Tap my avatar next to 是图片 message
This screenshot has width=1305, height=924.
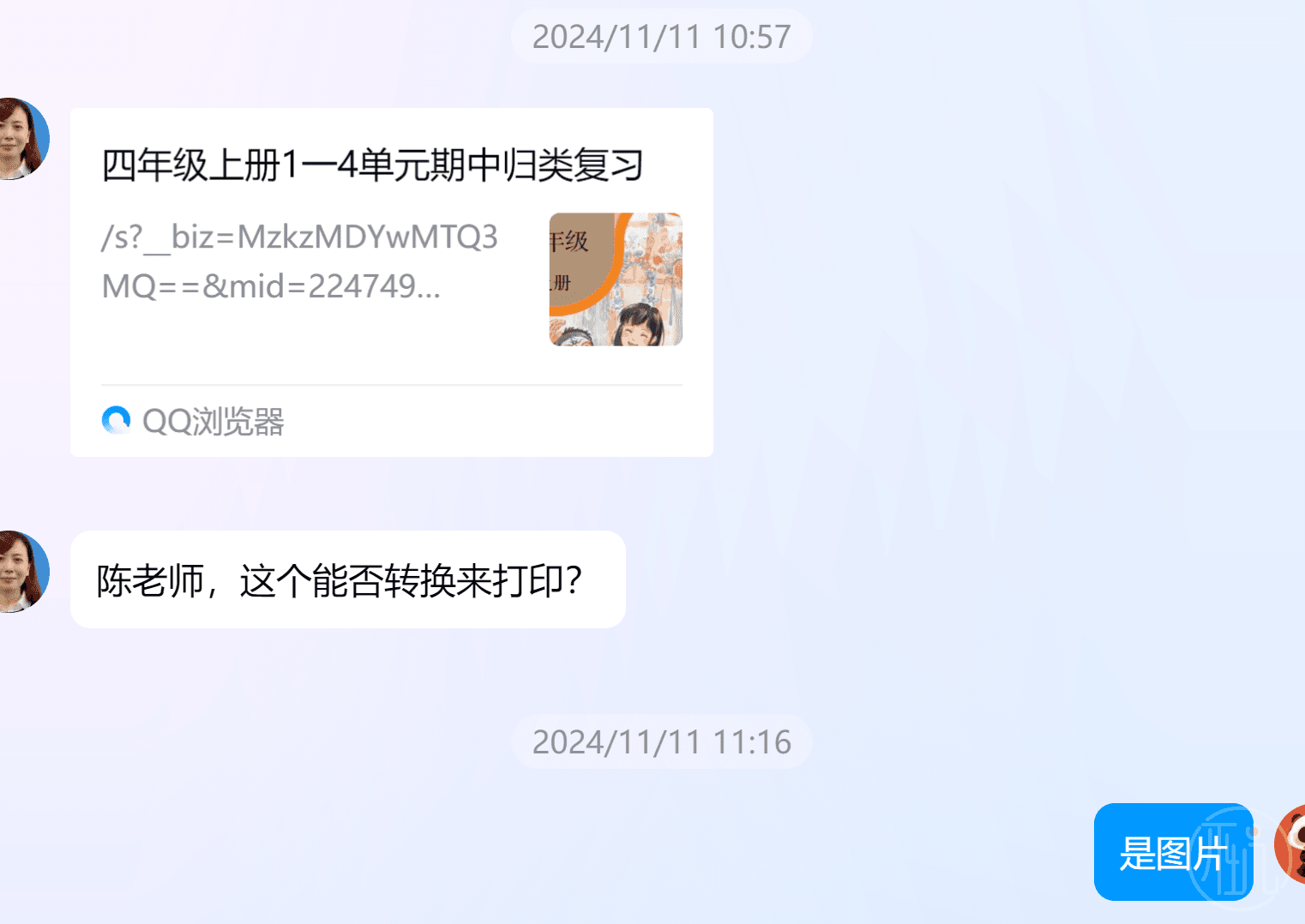click(x=1290, y=845)
